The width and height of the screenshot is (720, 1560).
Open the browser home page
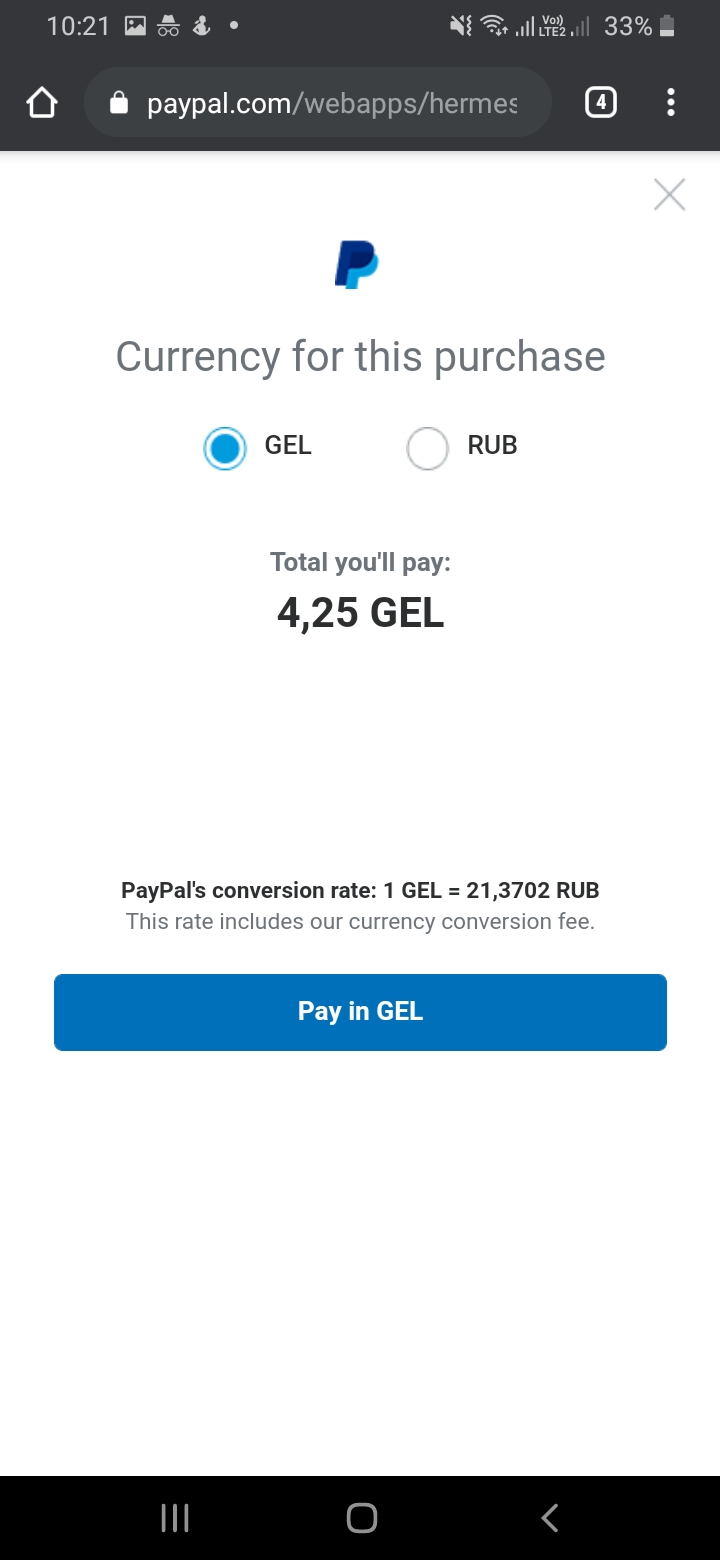point(42,102)
